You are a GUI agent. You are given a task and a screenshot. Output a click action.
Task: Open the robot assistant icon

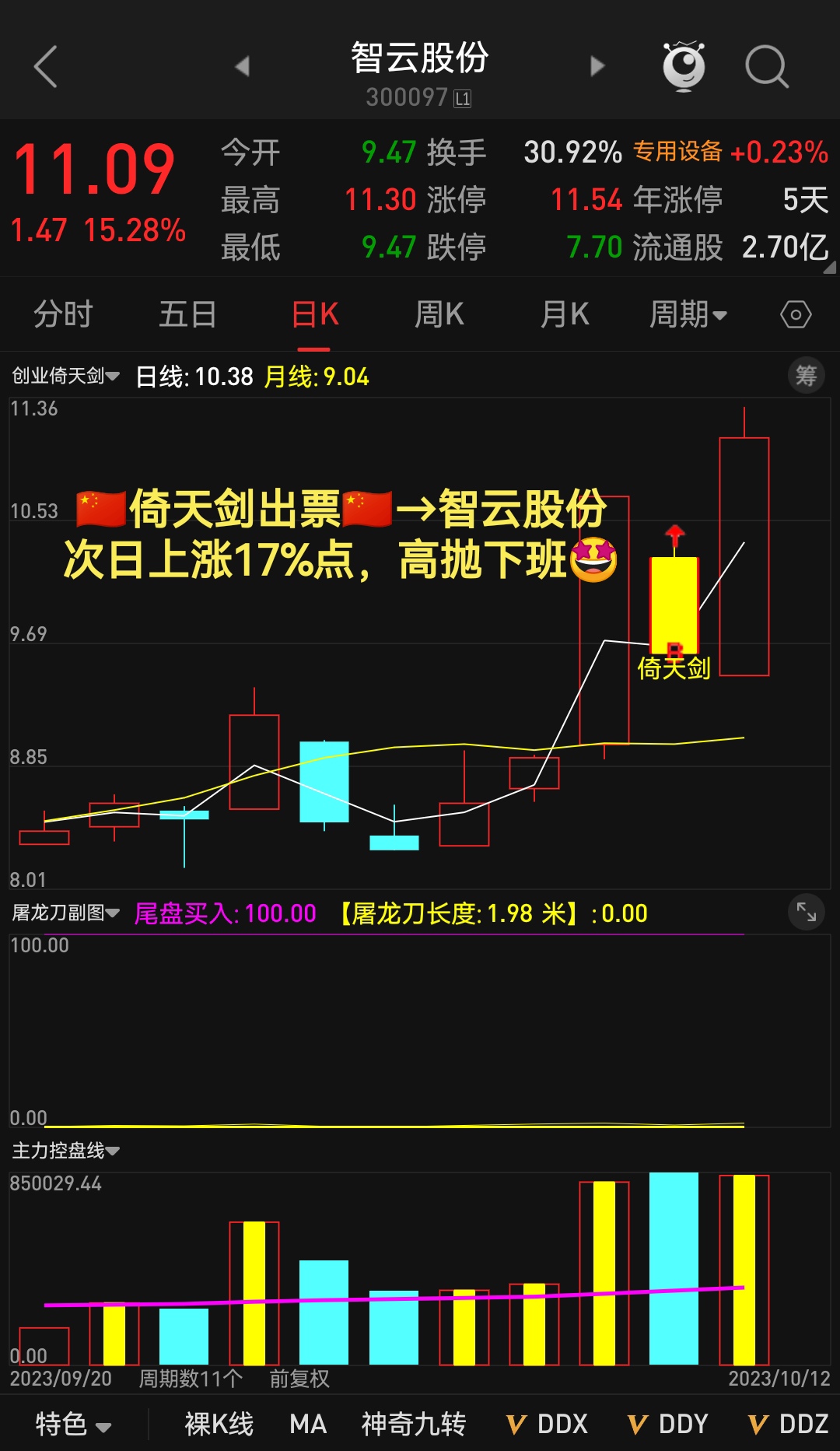(x=684, y=67)
